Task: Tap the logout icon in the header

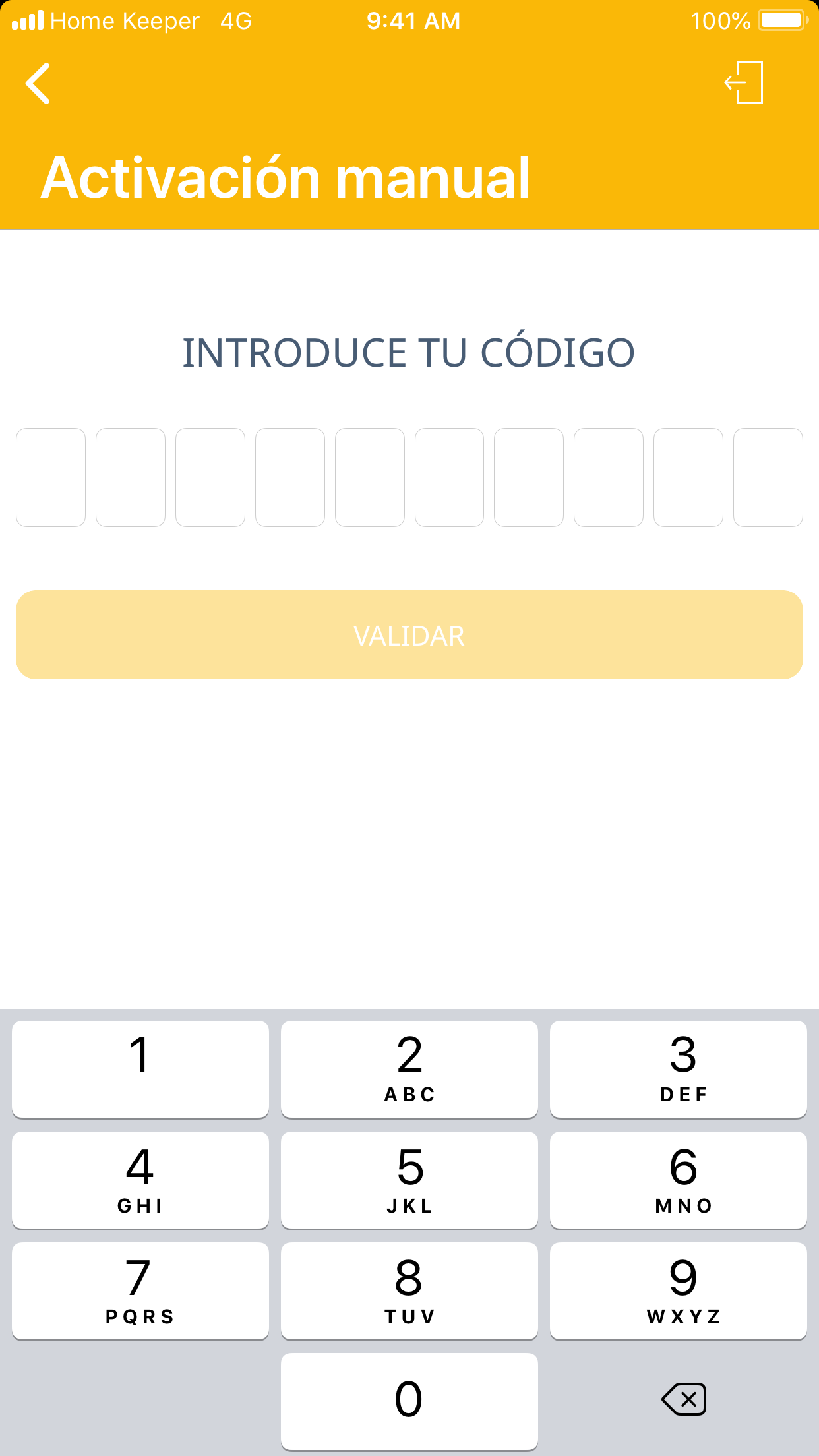Action: point(744,83)
